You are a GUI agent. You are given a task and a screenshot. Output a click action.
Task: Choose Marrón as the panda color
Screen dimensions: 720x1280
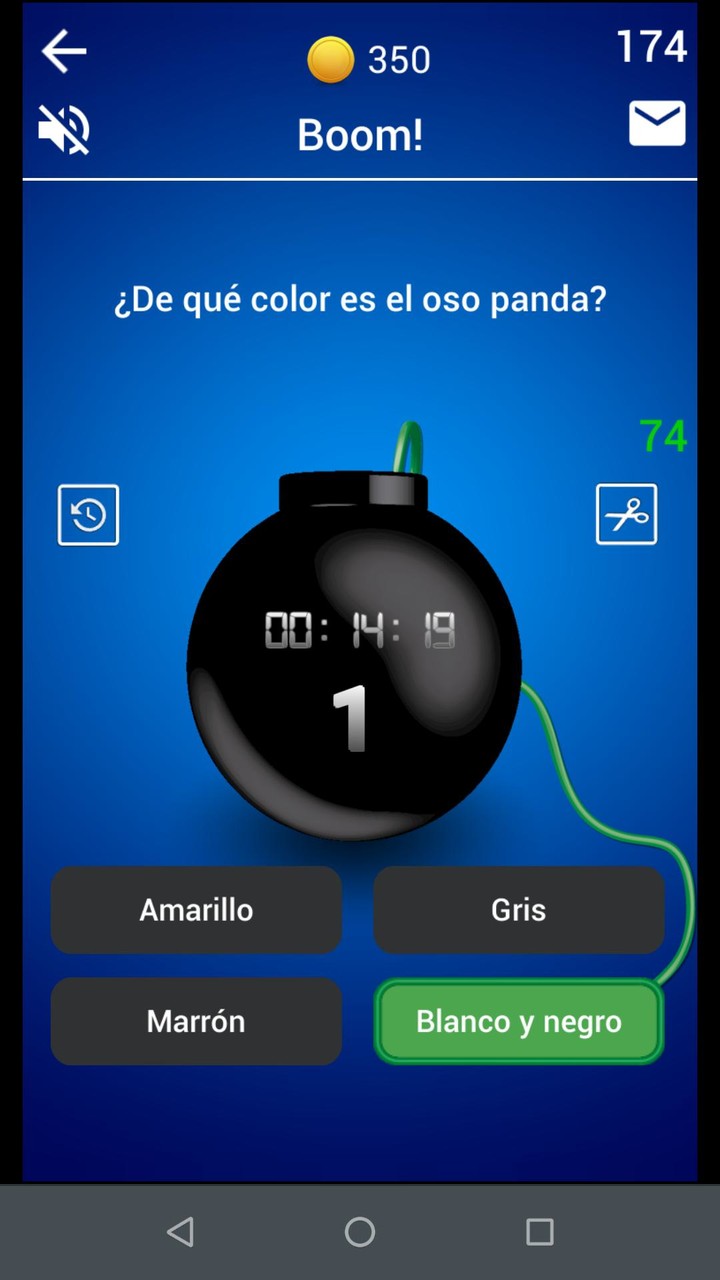click(196, 1021)
